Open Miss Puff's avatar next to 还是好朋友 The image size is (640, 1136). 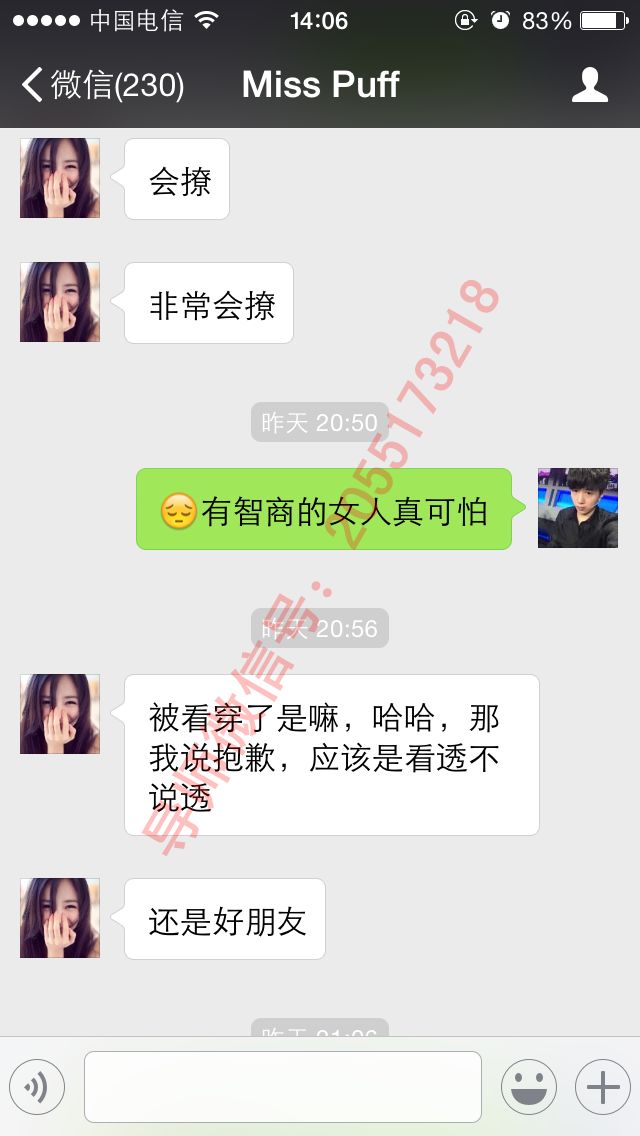[60, 918]
